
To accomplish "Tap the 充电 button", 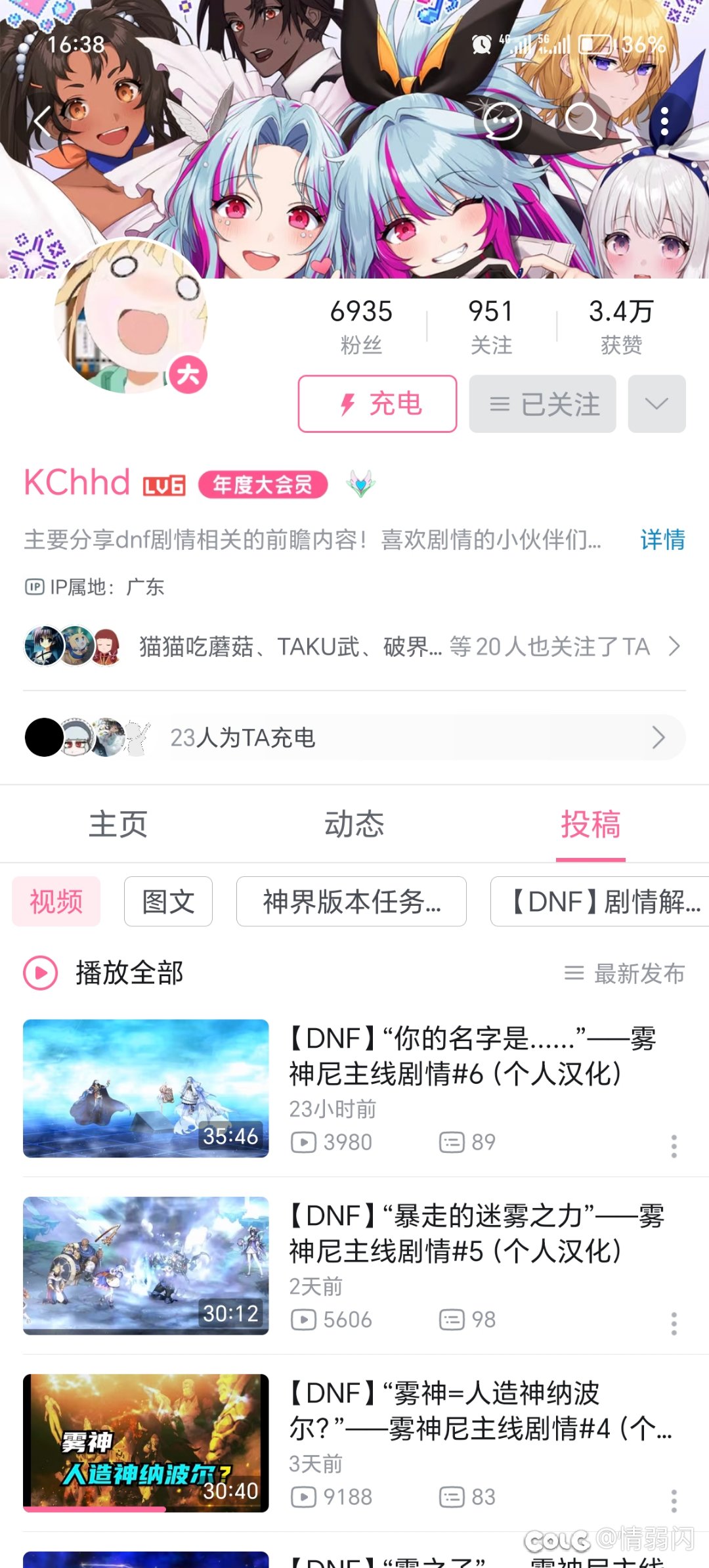I will (x=377, y=404).
